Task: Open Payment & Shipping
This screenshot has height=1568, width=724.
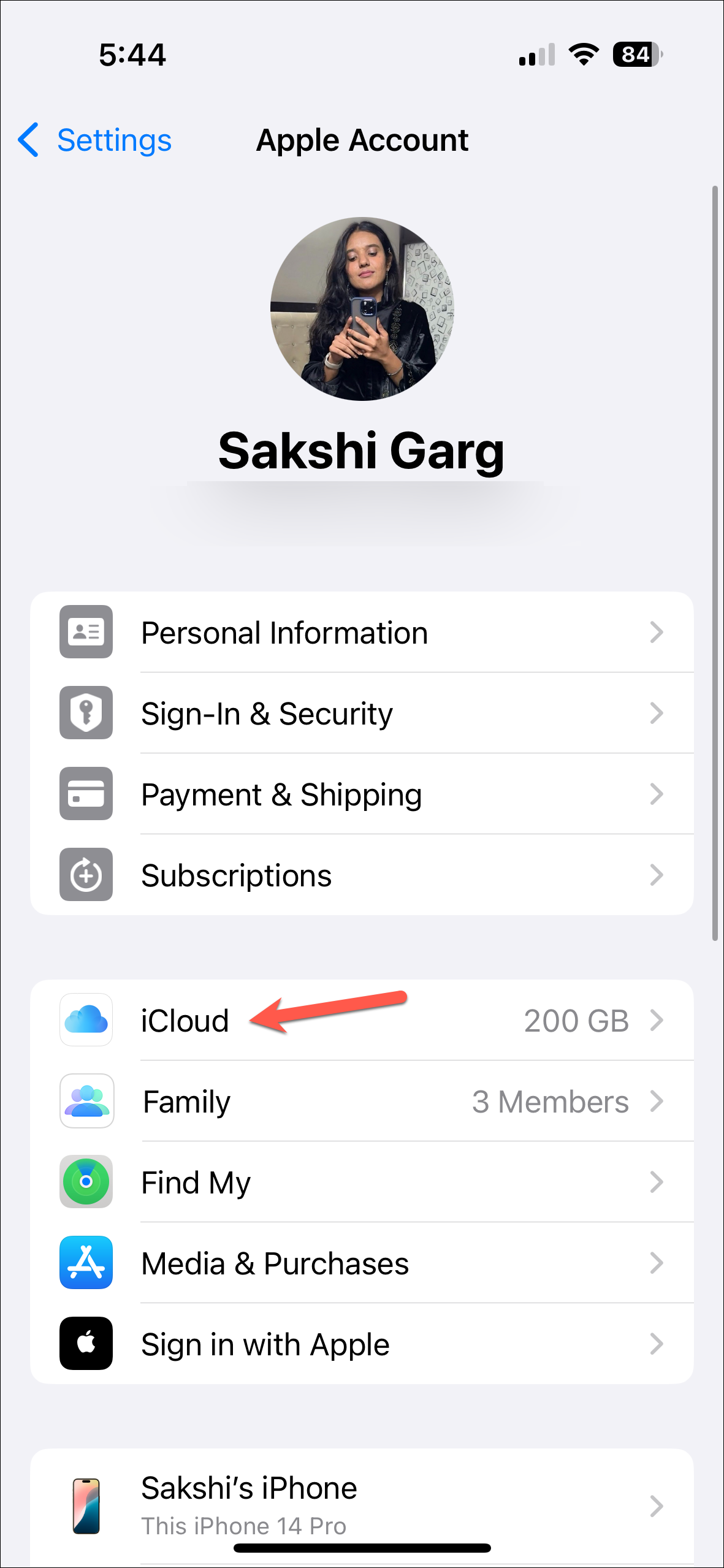Action: click(362, 794)
